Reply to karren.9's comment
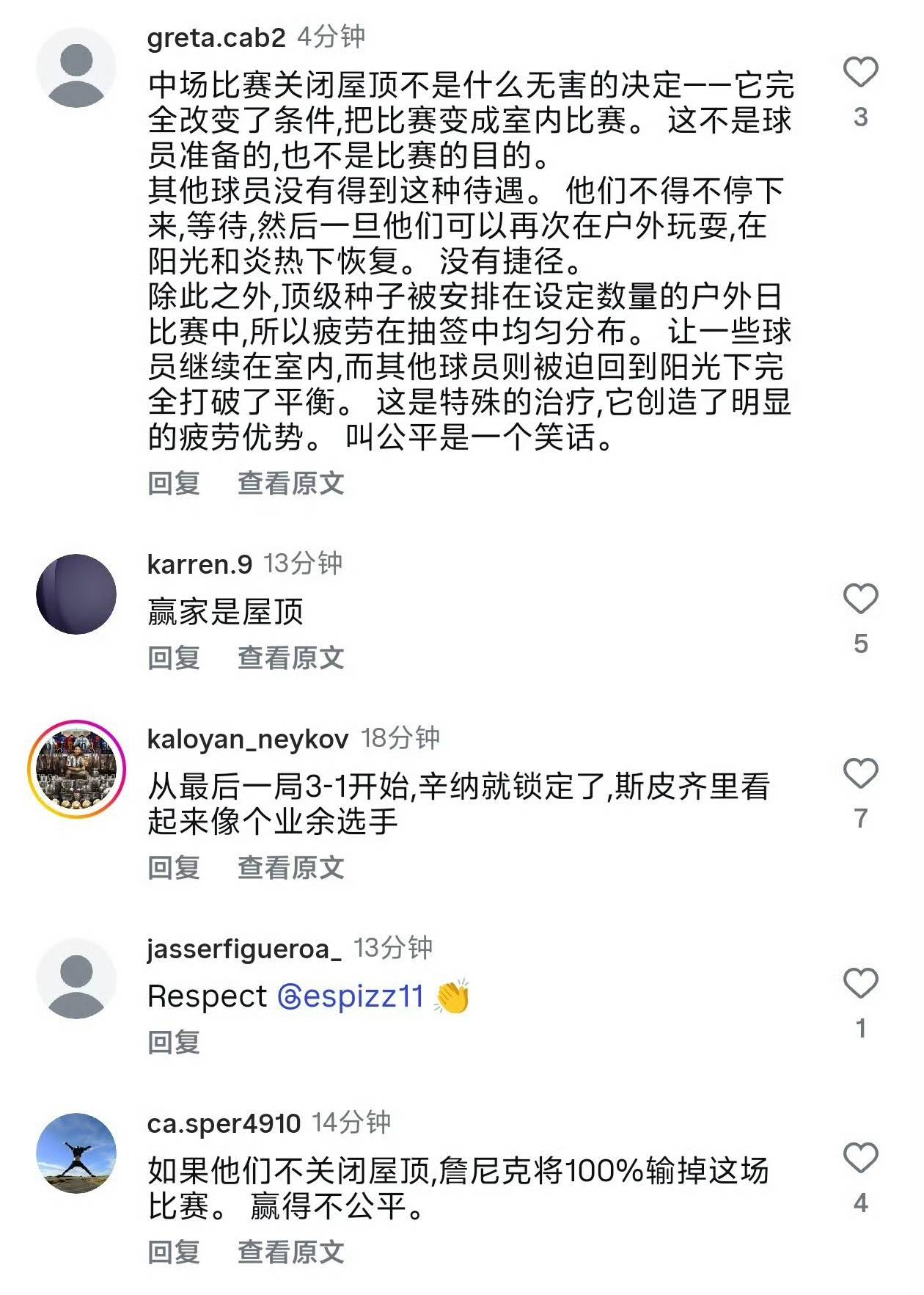This screenshot has height=1295, width=924. click(174, 658)
